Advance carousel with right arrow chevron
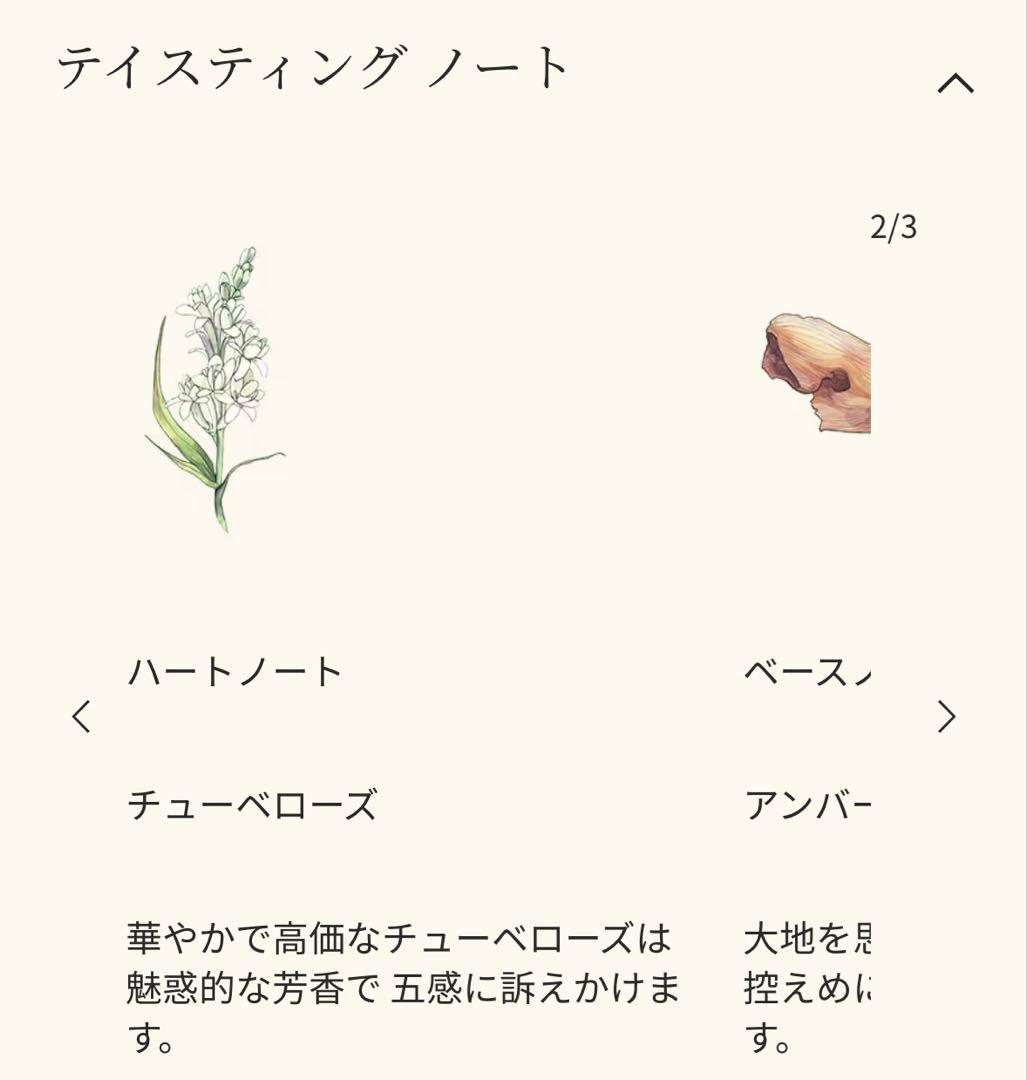The height and width of the screenshot is (1080, 1027). pyautogui.click(x=948, y=716)
